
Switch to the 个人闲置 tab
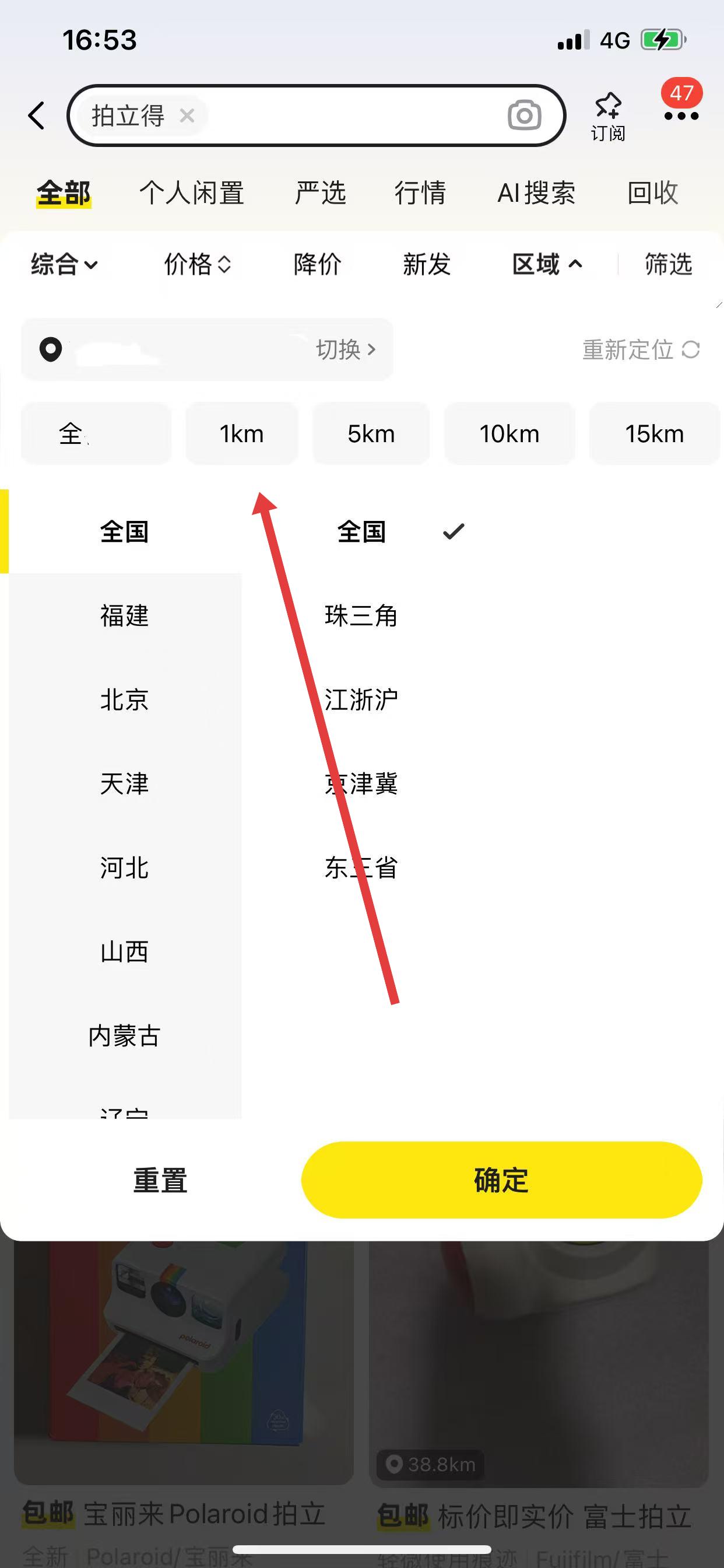coord(192,193)
